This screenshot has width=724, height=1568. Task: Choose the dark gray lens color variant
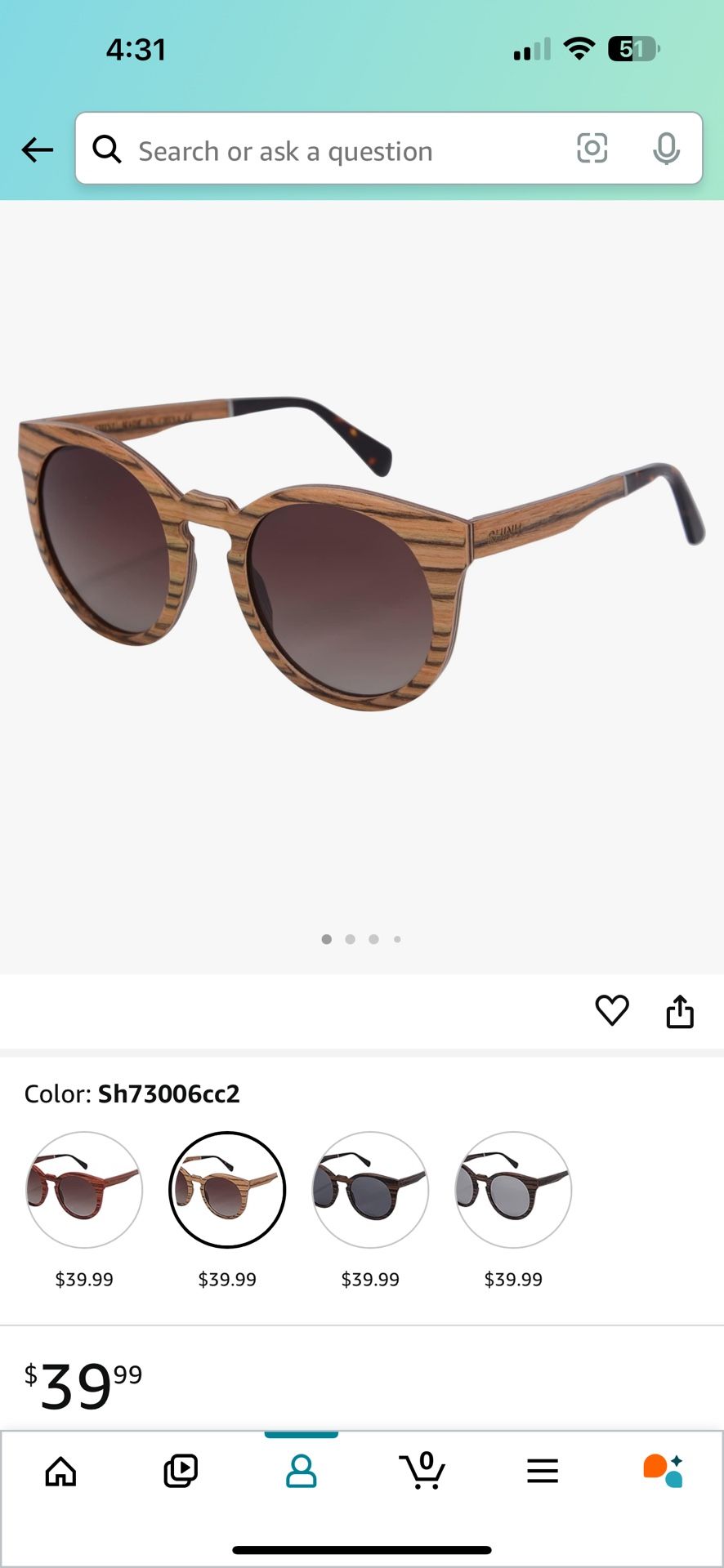(370, 1190)
